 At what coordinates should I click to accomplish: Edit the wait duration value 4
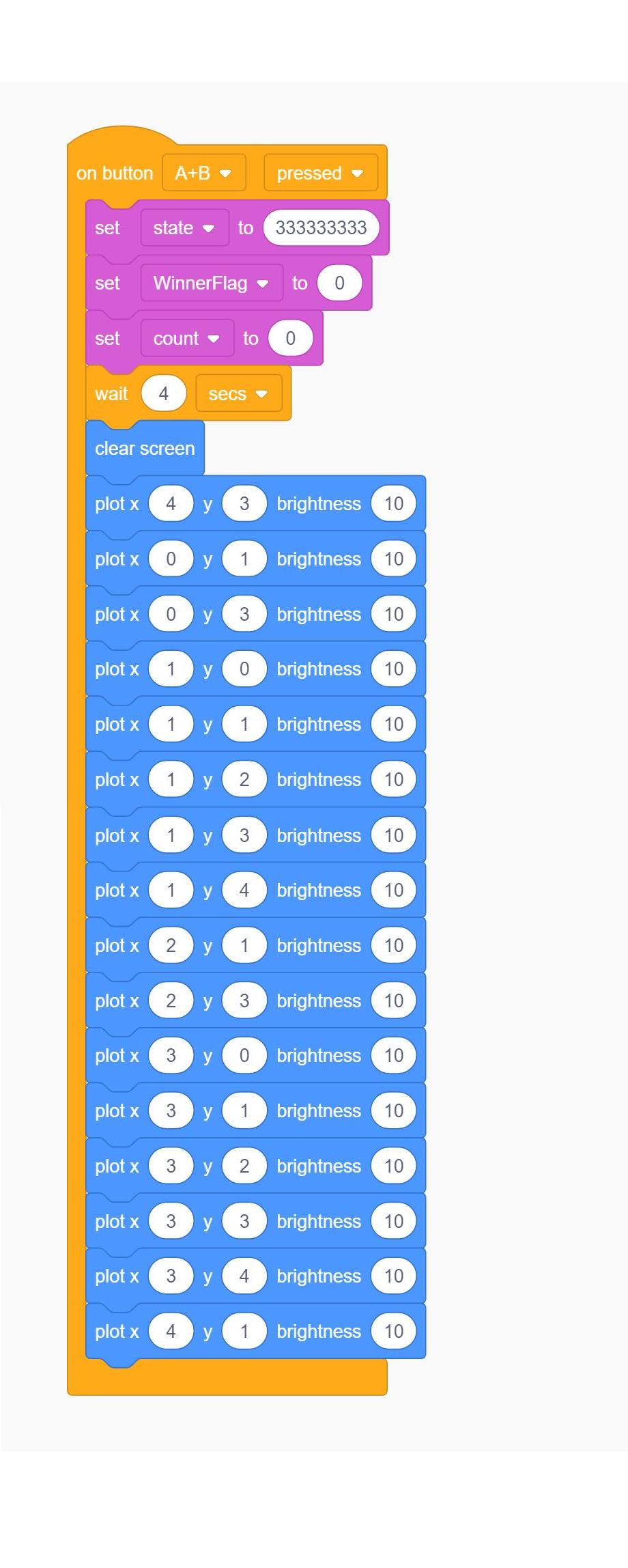coord(163,393)
